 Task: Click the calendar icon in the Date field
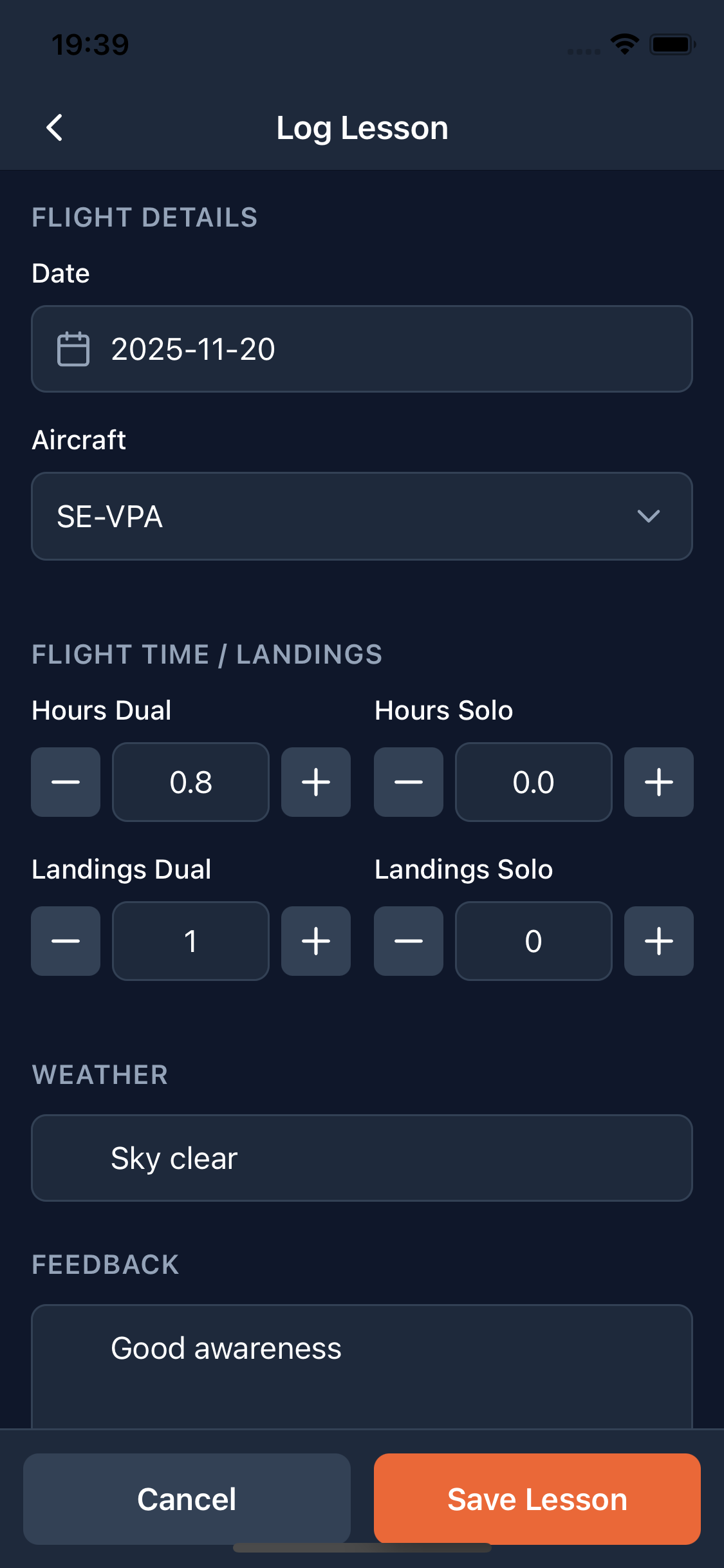pos(74,348)
